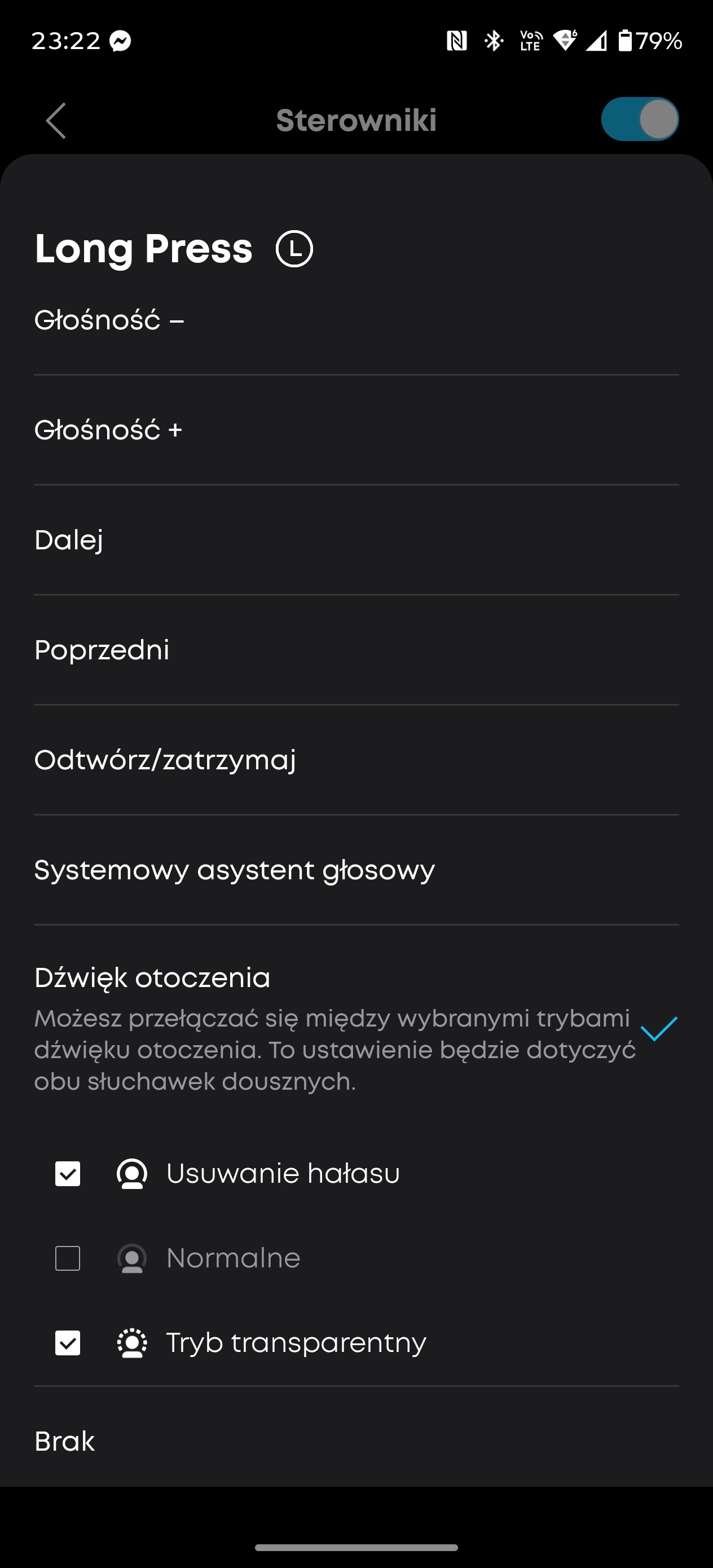Viewport: 713px width, 1568px height.
Task: Toggle the Sterowniki switch off
Action: [x=639, y=120]
